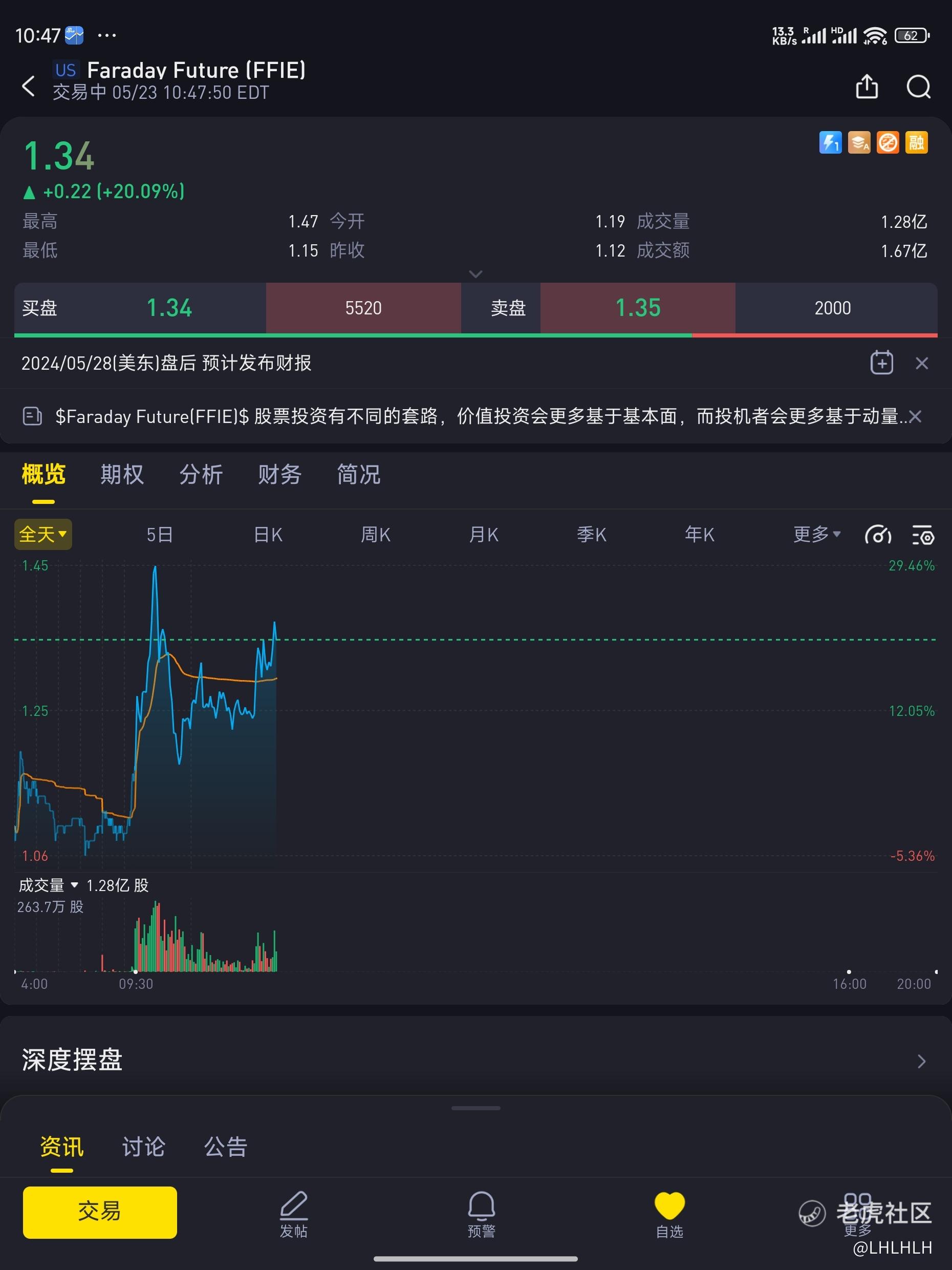Open the 更多 chart period dropdown

pyautogui.click(x=816, y=535)
